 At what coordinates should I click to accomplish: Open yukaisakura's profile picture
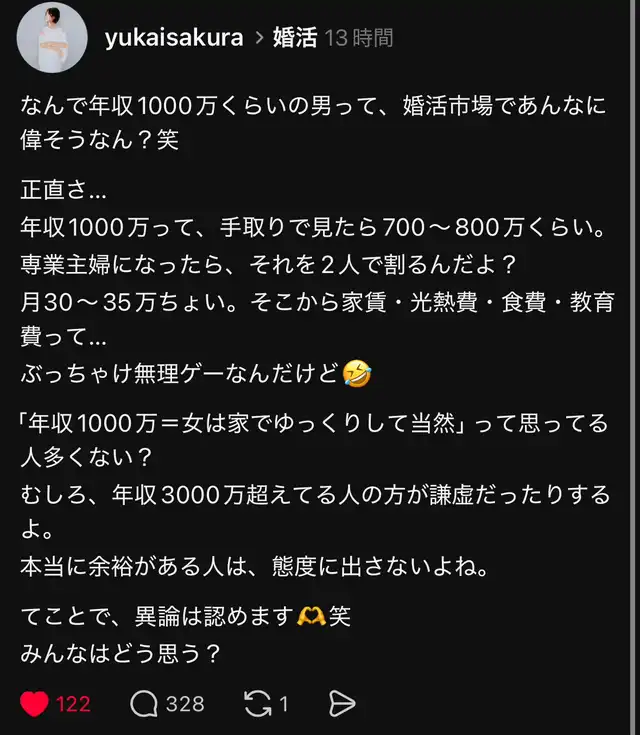[x=52, y=38]
